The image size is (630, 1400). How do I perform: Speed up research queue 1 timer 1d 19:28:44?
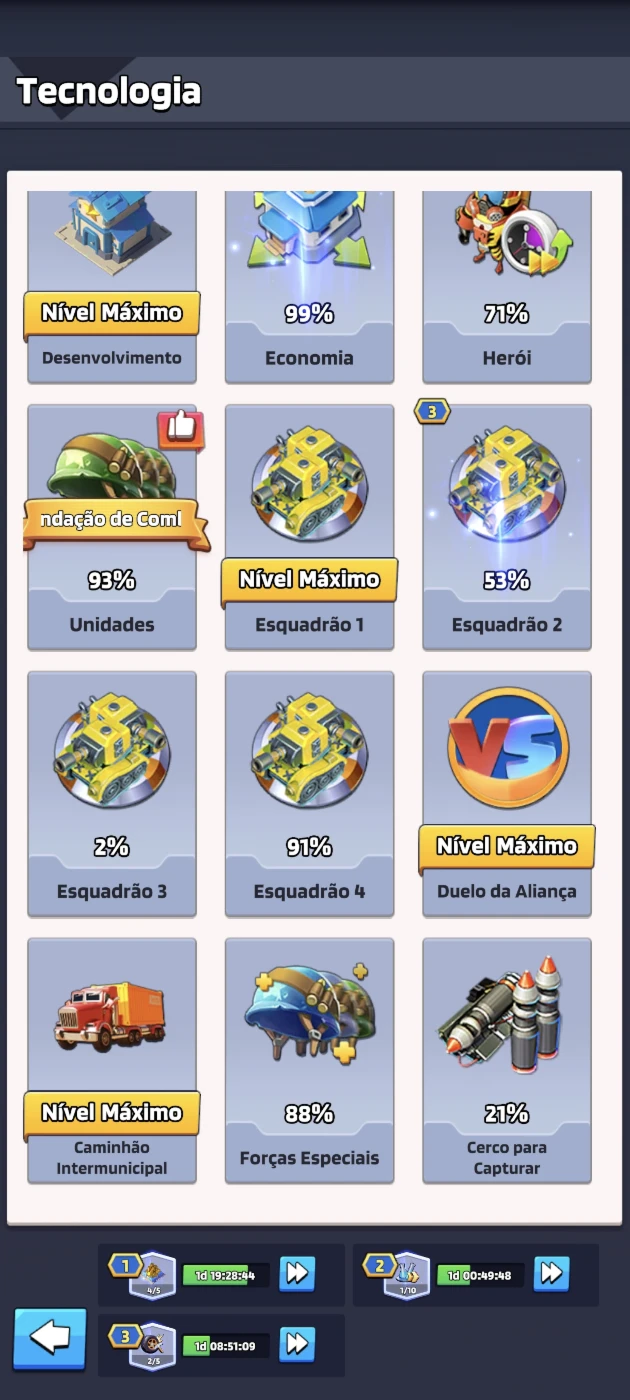(297, 1274)
